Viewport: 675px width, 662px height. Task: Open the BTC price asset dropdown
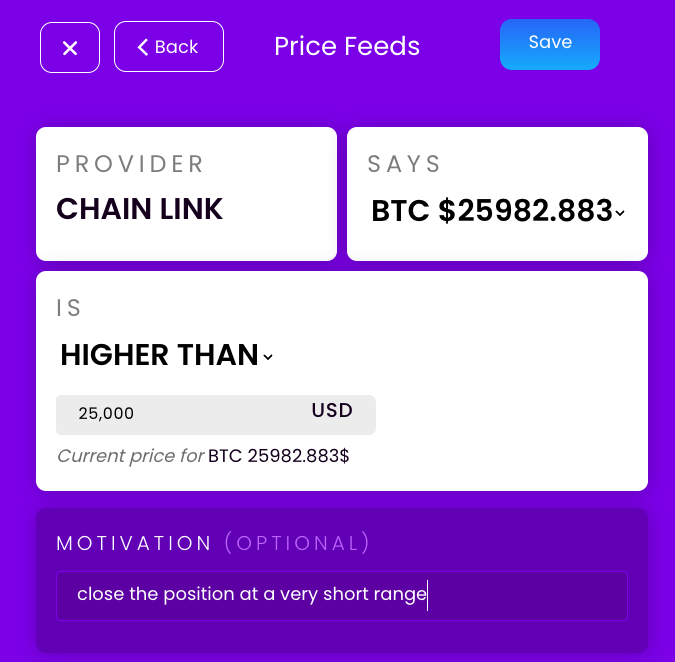click(497, 211)
